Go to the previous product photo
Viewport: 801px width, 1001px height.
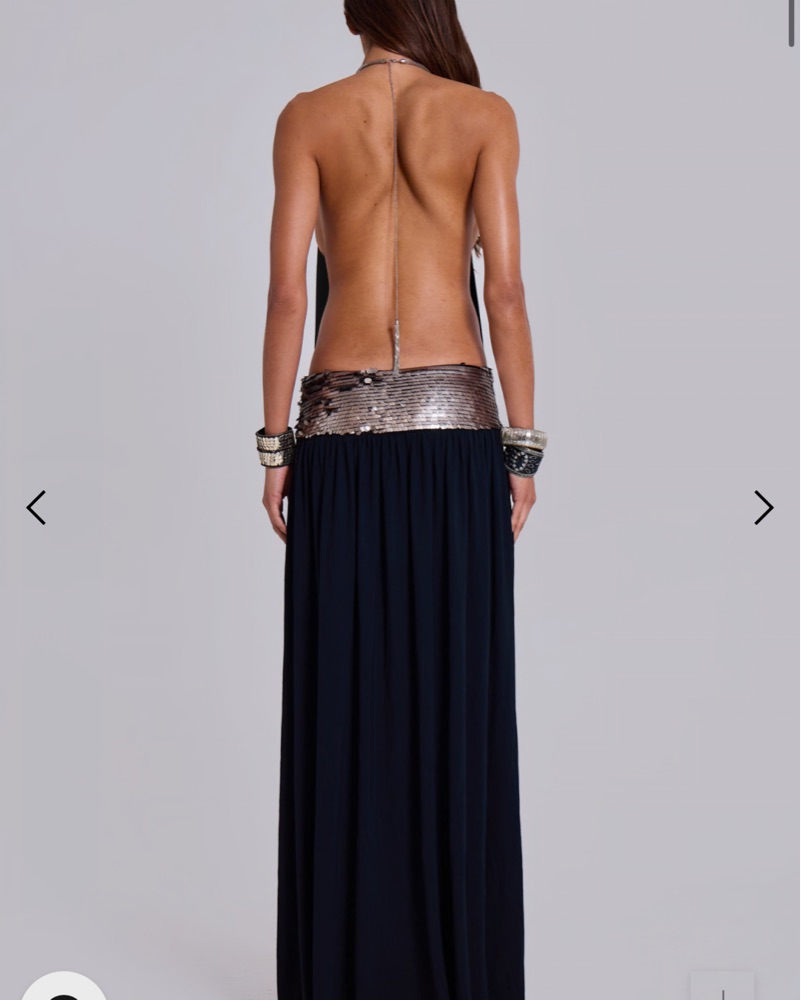36,508
